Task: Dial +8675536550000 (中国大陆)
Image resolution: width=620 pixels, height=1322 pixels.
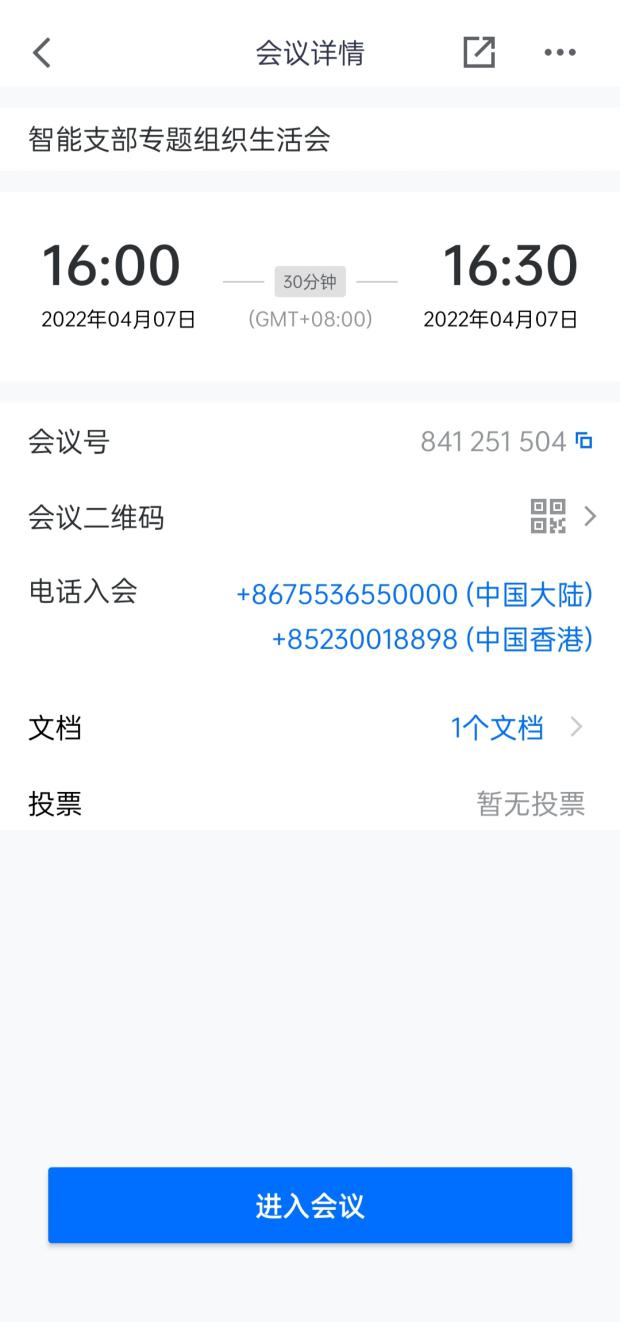Action: [x=414, y=595]
